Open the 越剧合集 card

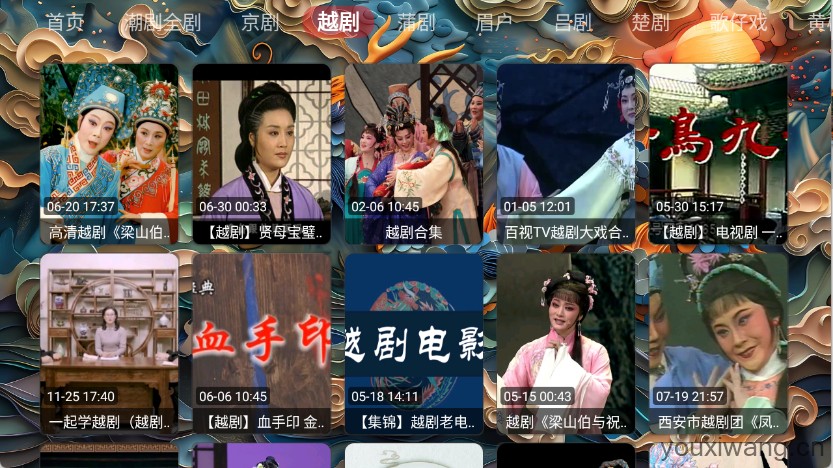(x=413, y=150)
